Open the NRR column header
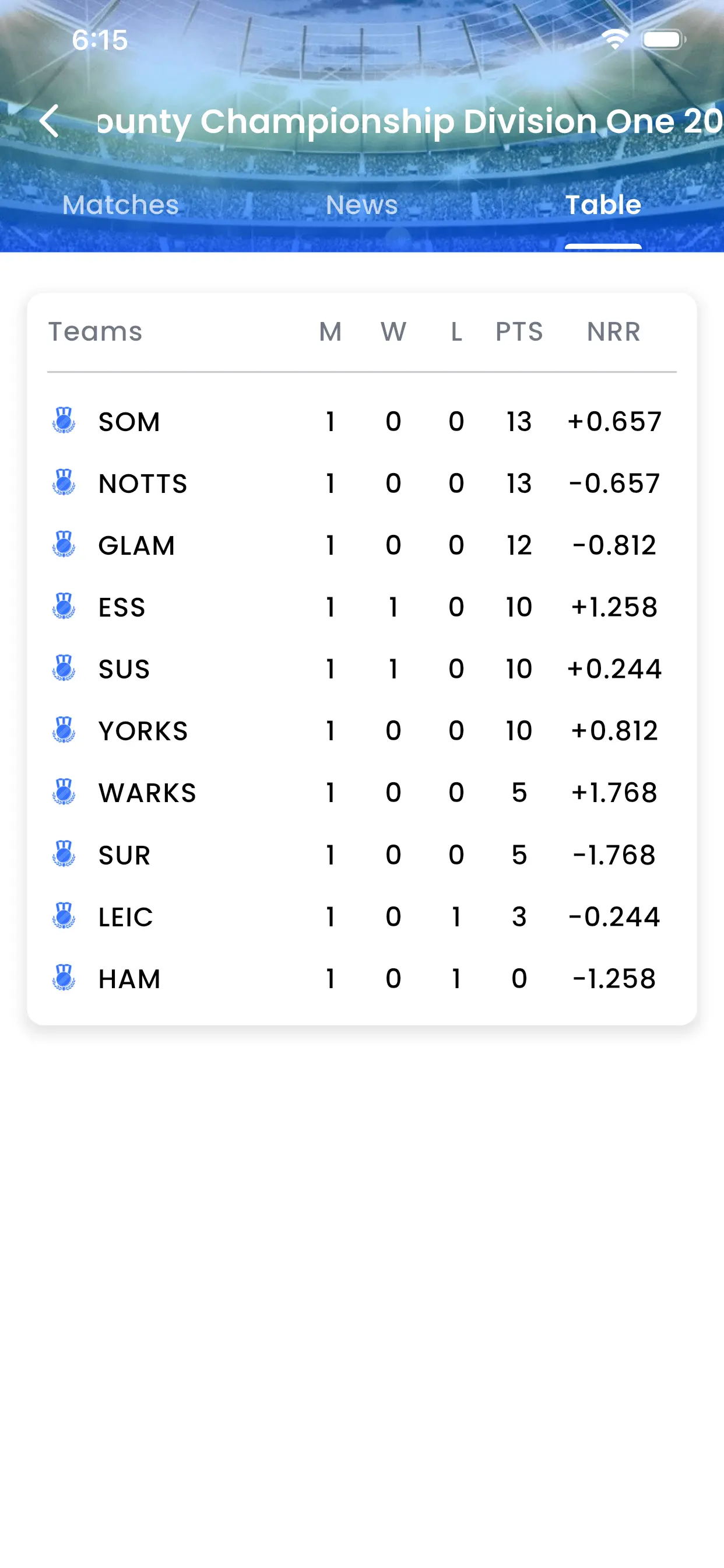724x1568 pixels. (x=613, y=332)
